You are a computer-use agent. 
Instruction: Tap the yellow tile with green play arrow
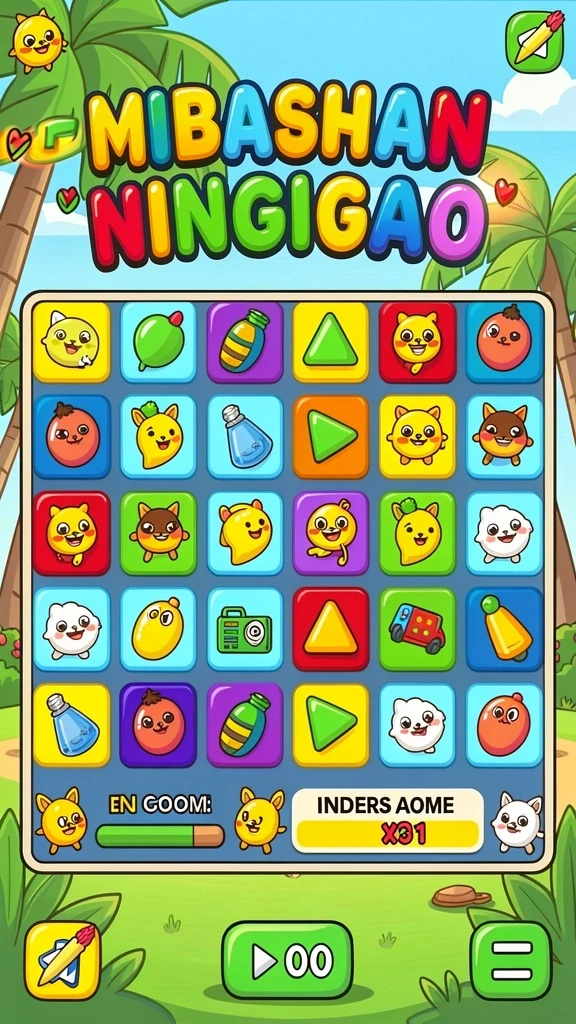click(x=330, y=725)
